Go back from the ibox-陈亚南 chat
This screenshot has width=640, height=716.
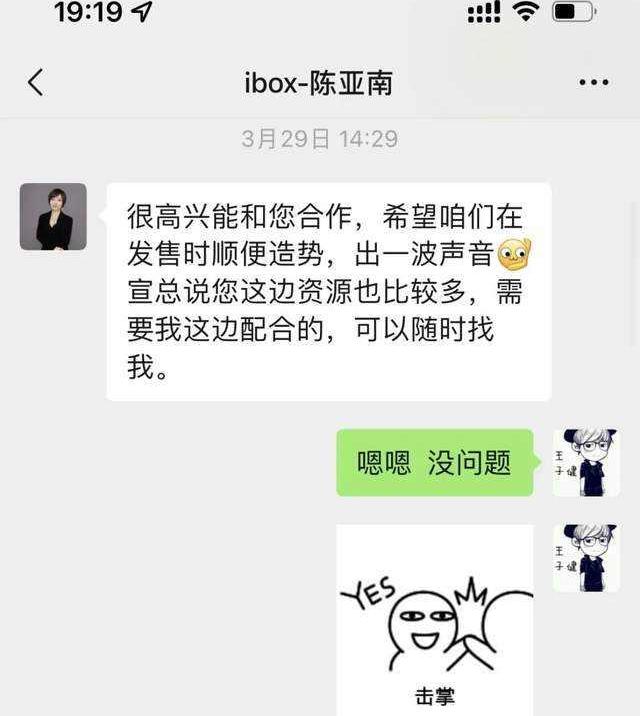36,82
